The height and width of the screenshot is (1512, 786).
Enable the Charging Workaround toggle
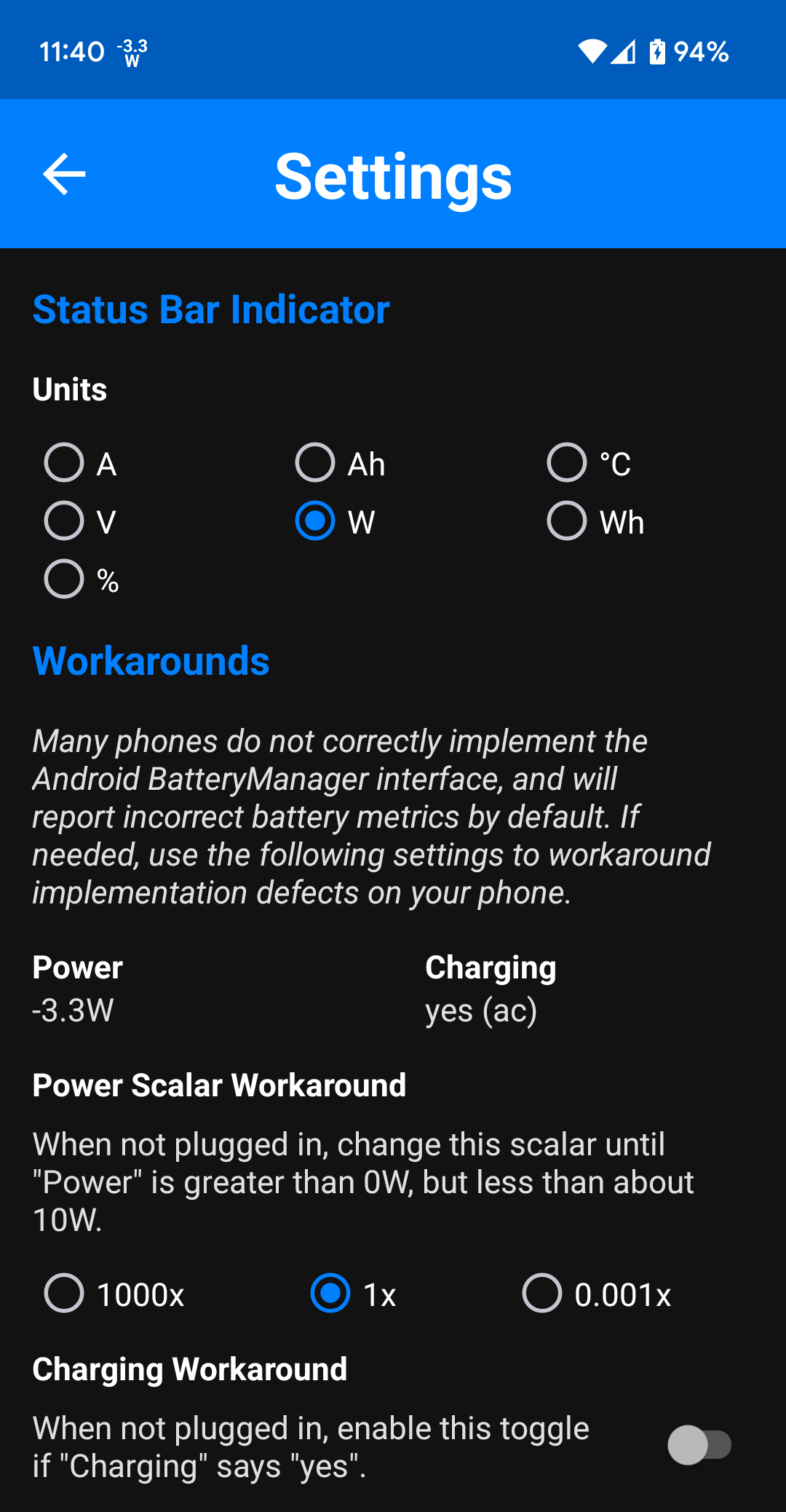click(x=699, y=1445)
